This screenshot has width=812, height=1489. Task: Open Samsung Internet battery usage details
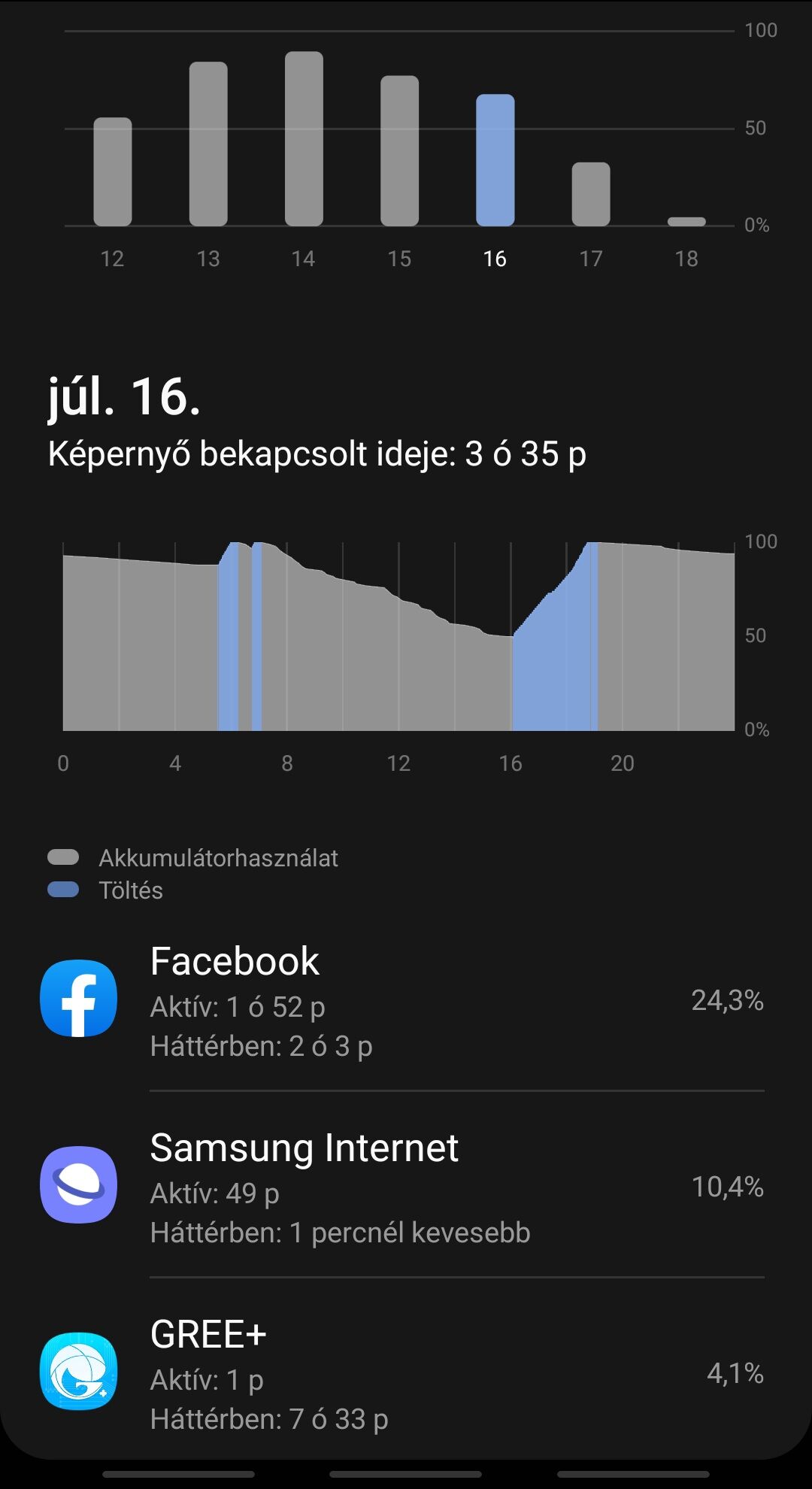[x=406, y=1187]
